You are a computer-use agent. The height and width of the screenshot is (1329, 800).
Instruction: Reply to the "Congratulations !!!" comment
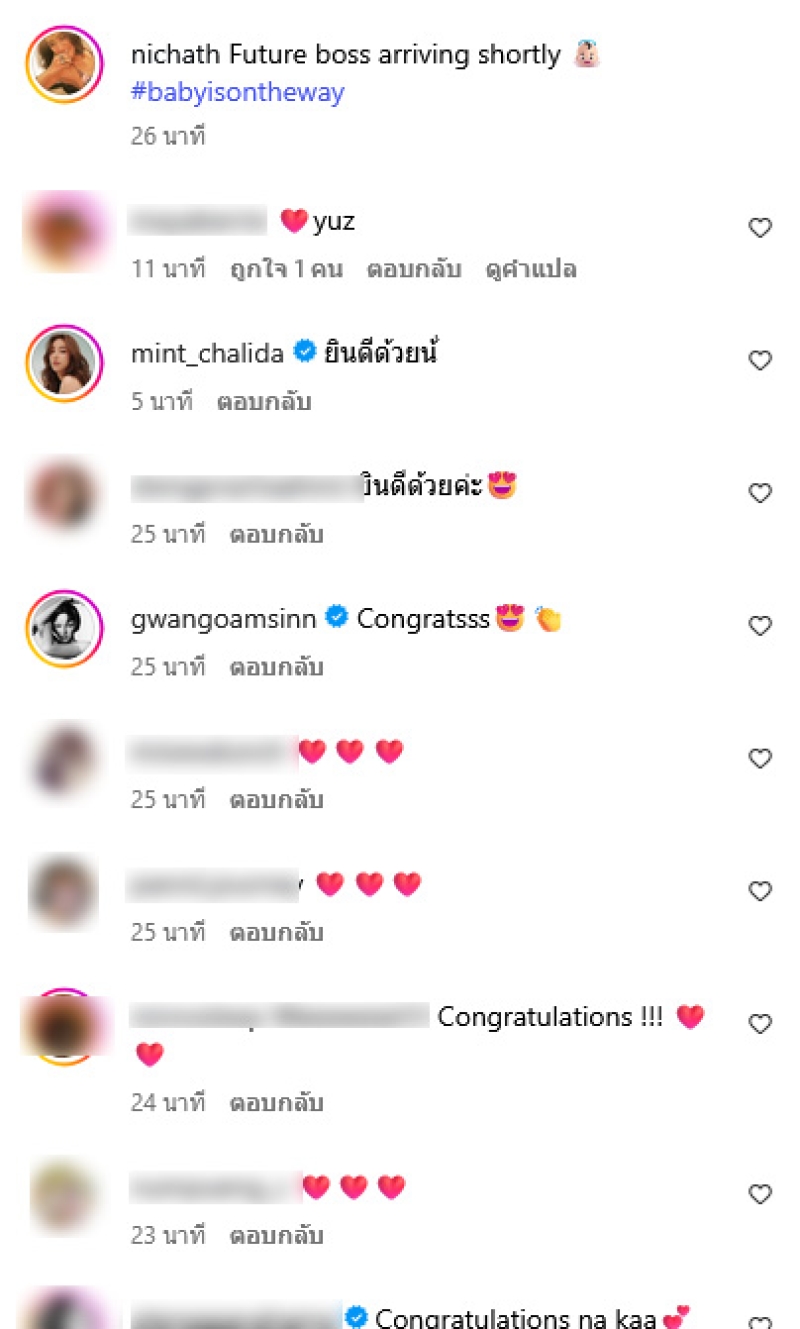coord(276,1103)
